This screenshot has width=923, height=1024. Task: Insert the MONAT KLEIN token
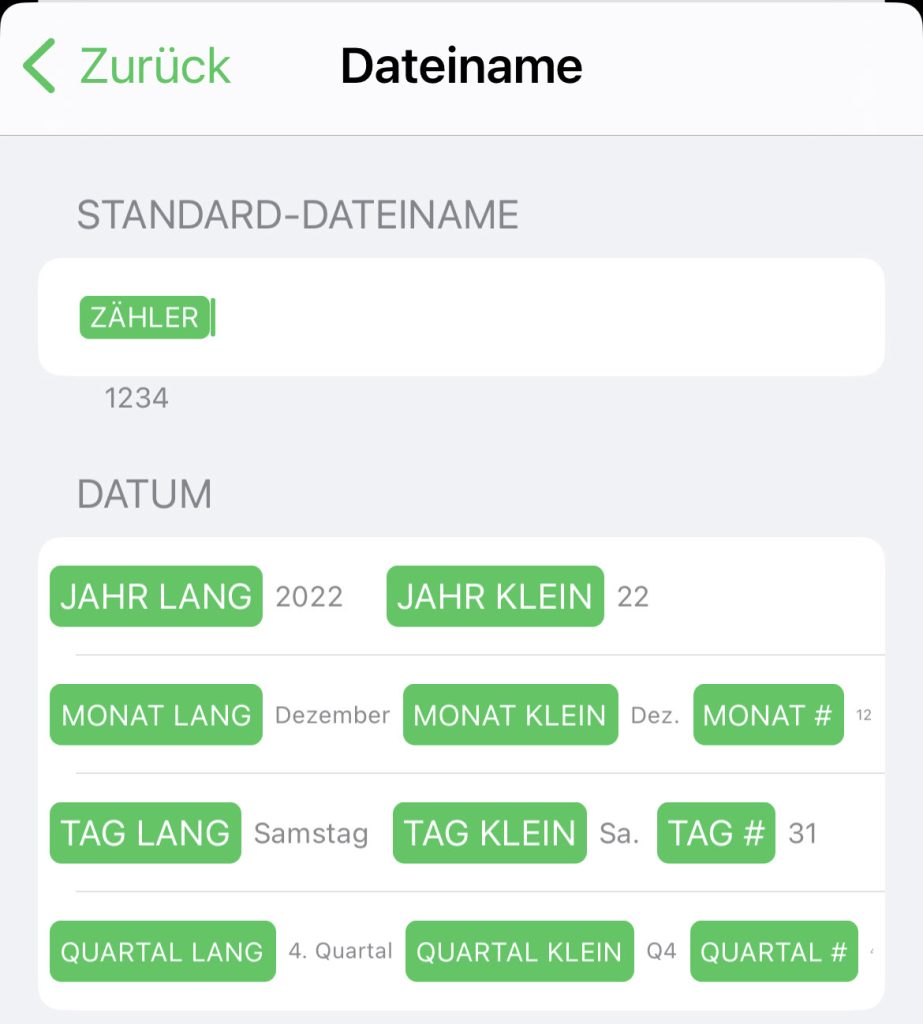(x=510, y=715)
